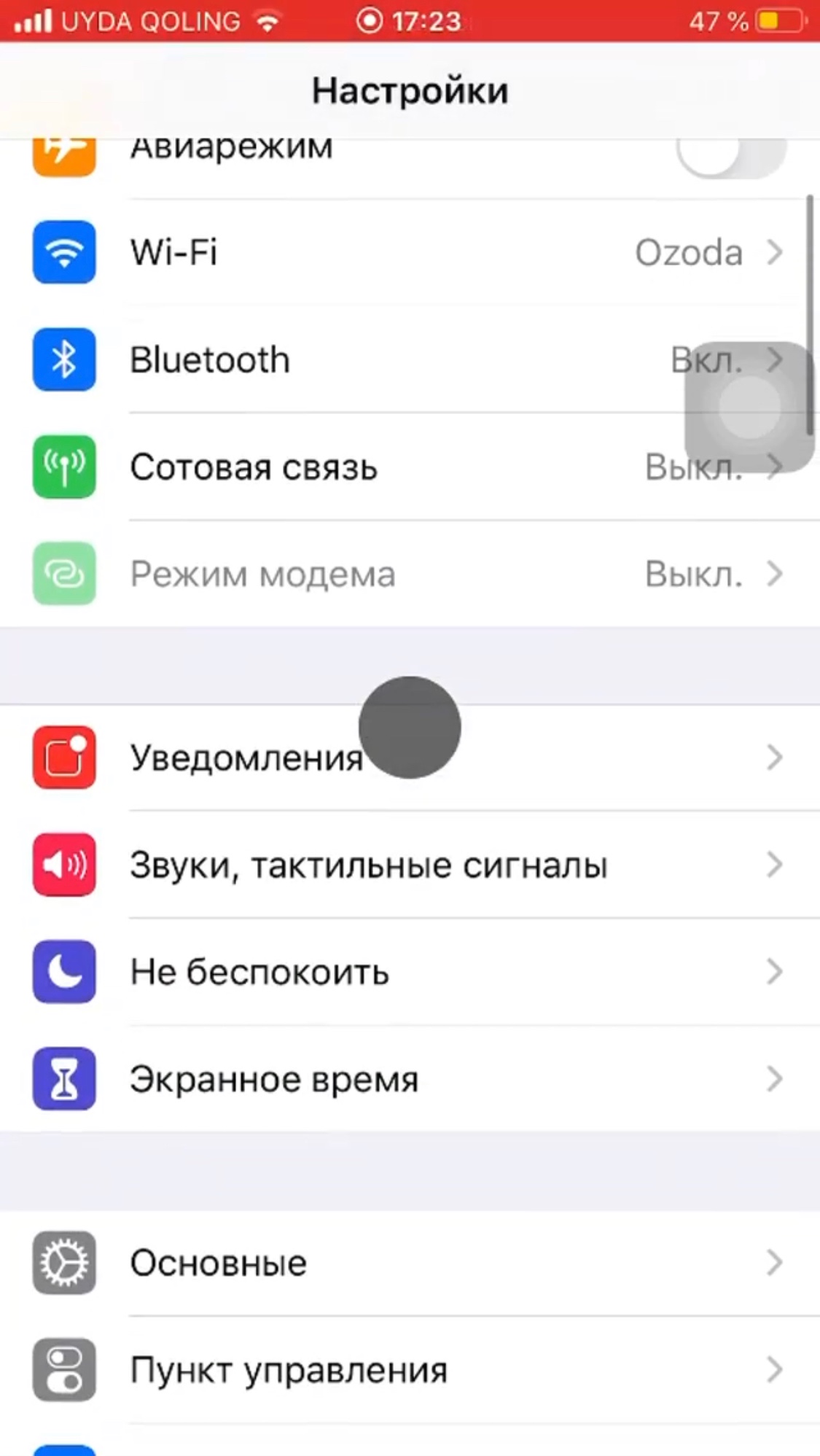
Task: Open Звуки, тактильные сигналы
Action: (410, 865)
